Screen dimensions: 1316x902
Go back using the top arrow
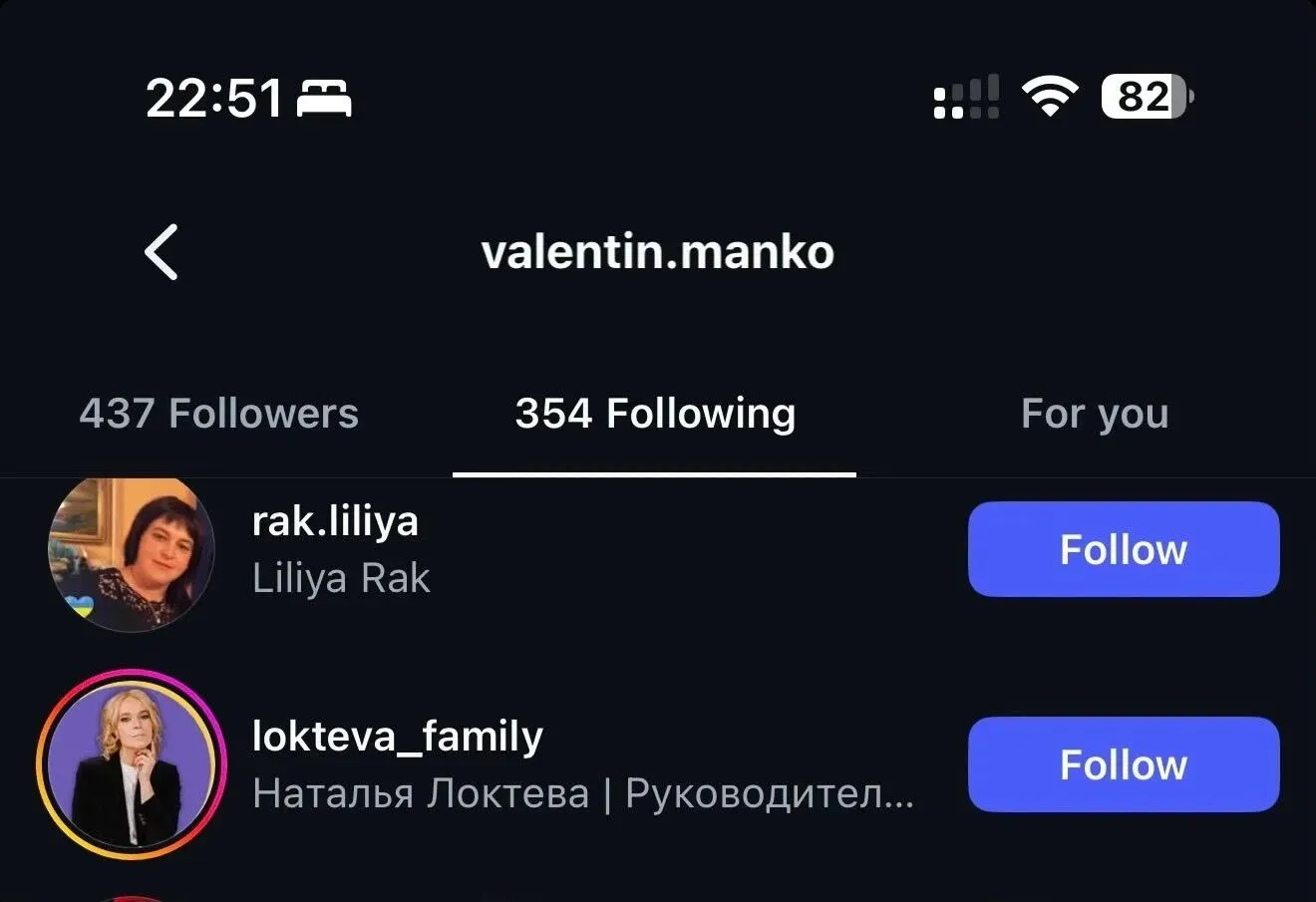(162, 252)
